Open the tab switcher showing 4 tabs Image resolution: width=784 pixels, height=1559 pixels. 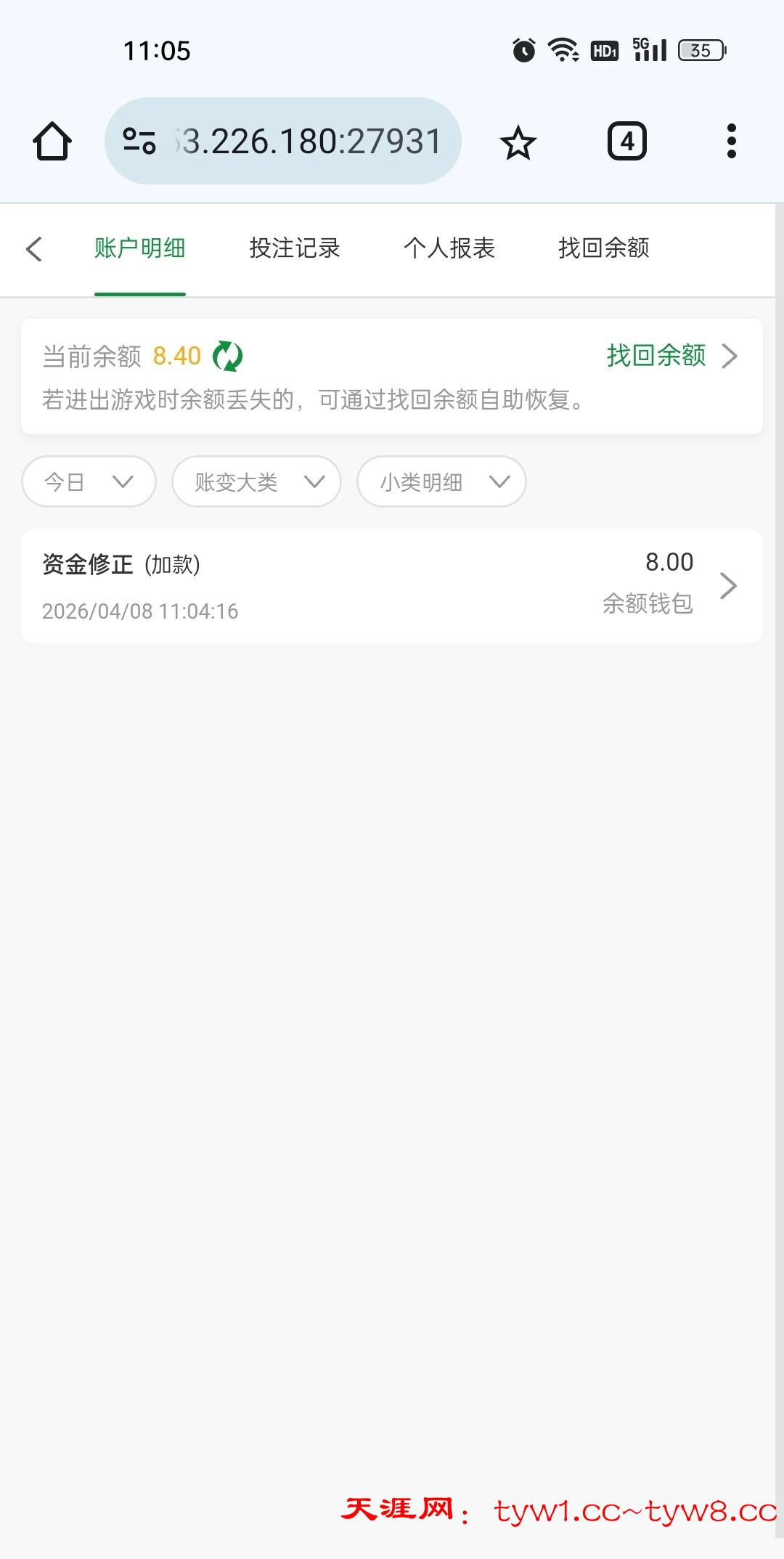click(x=626, y=141)
